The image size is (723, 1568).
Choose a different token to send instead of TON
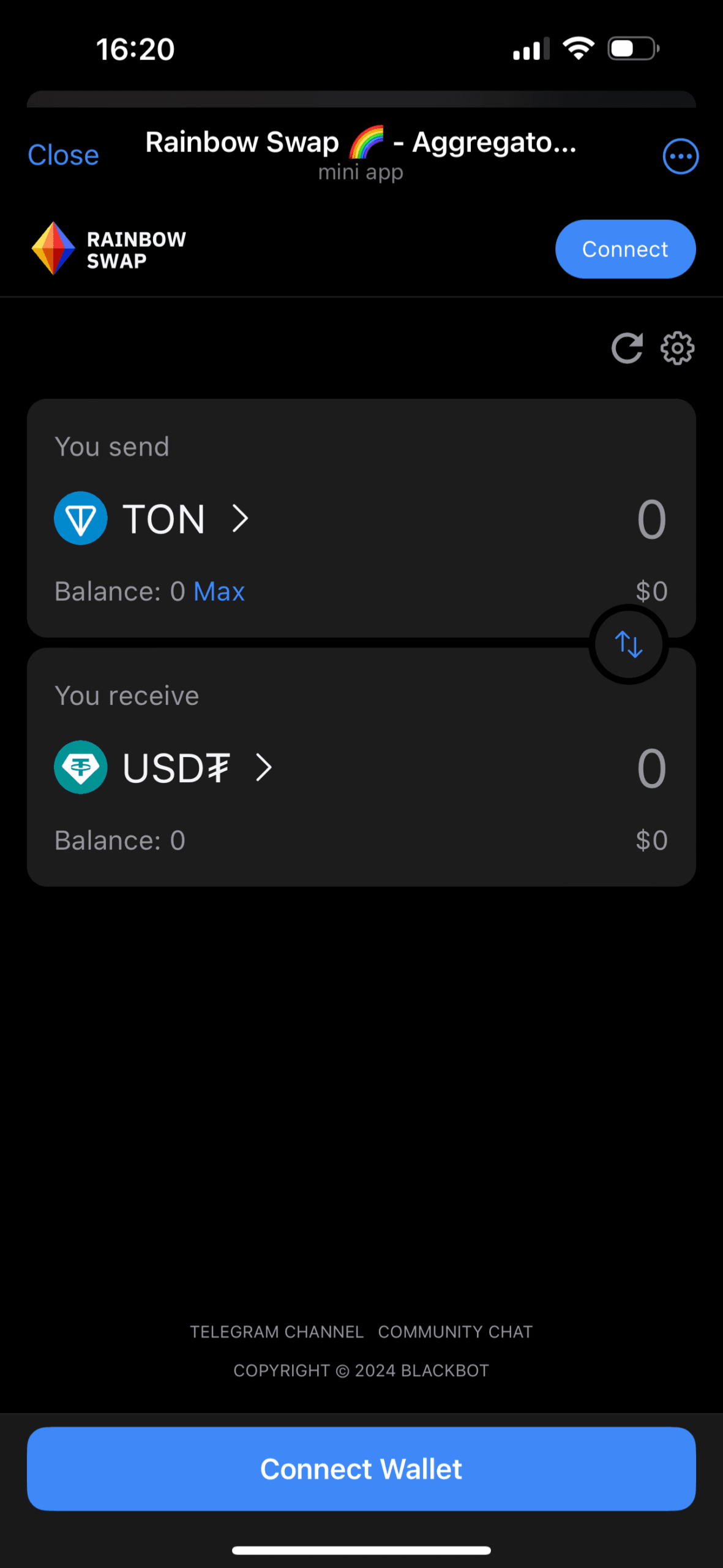(152, 519)
